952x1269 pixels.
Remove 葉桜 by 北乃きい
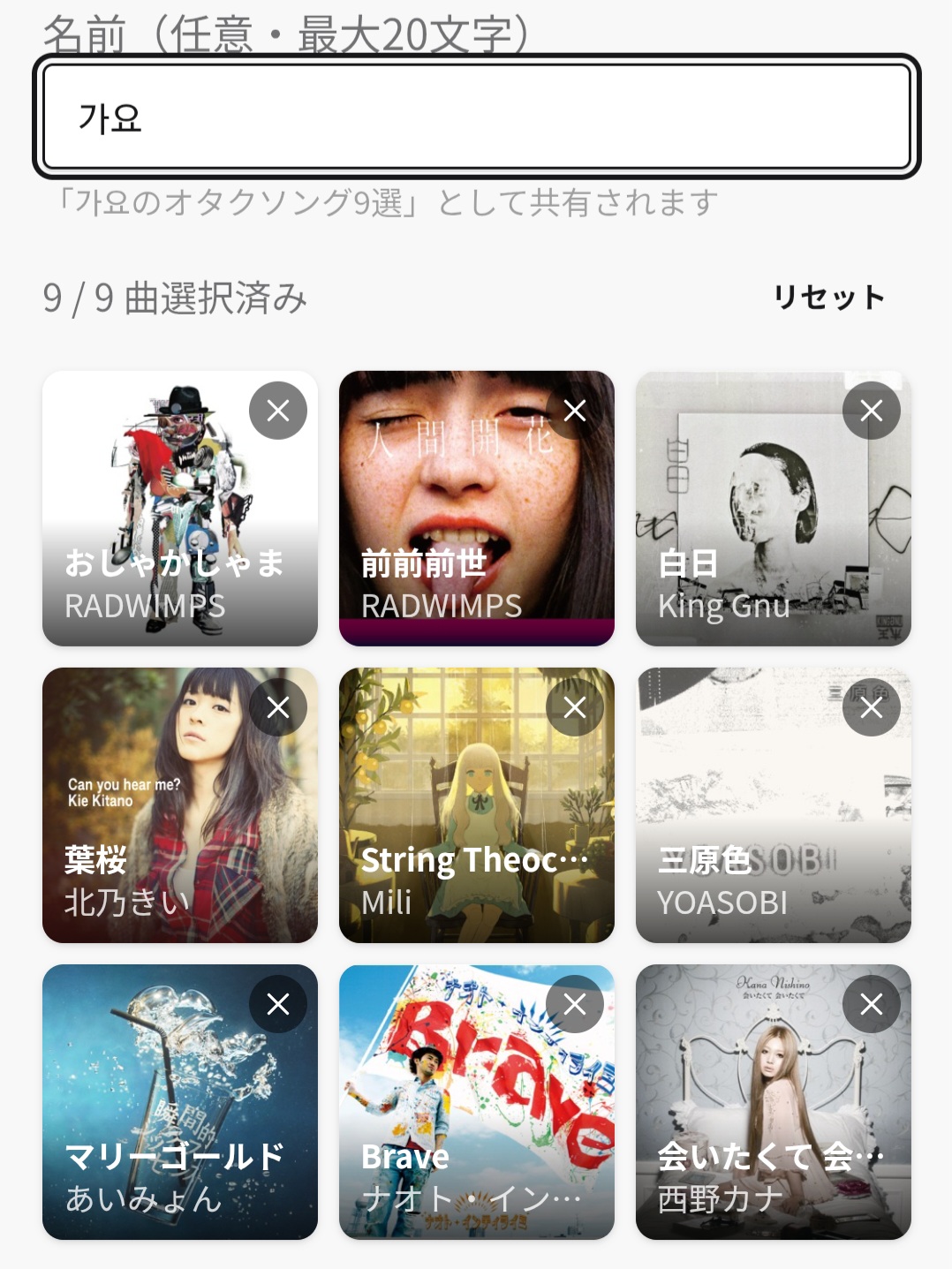pos(278,707)
